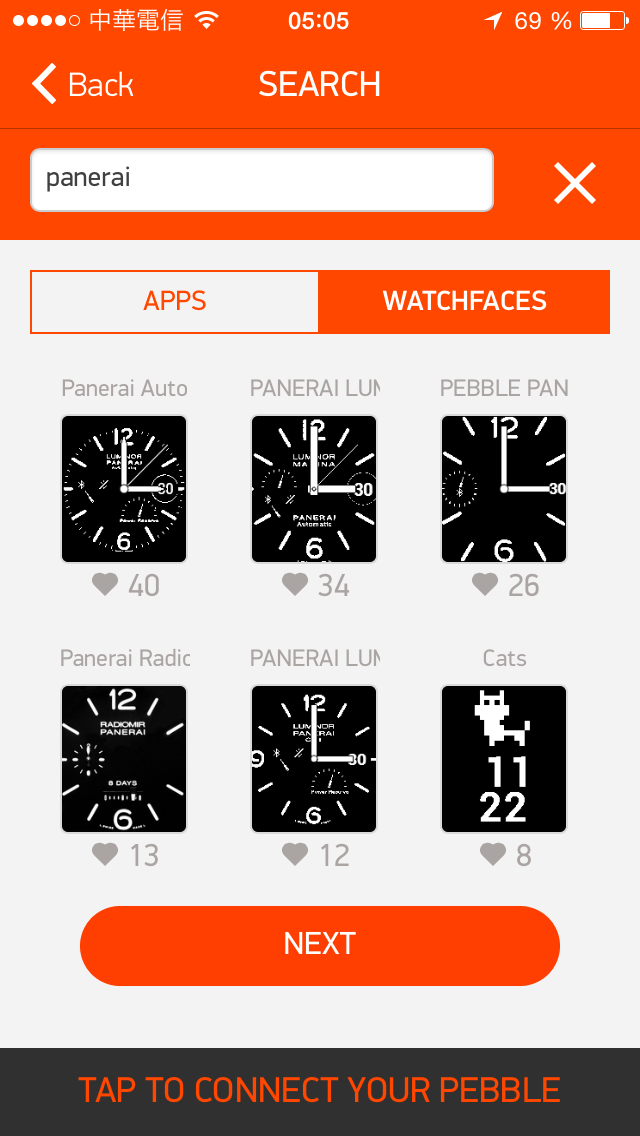Open the PANERAI LUN watchface with 12 likes

click(x=314, y=759)
